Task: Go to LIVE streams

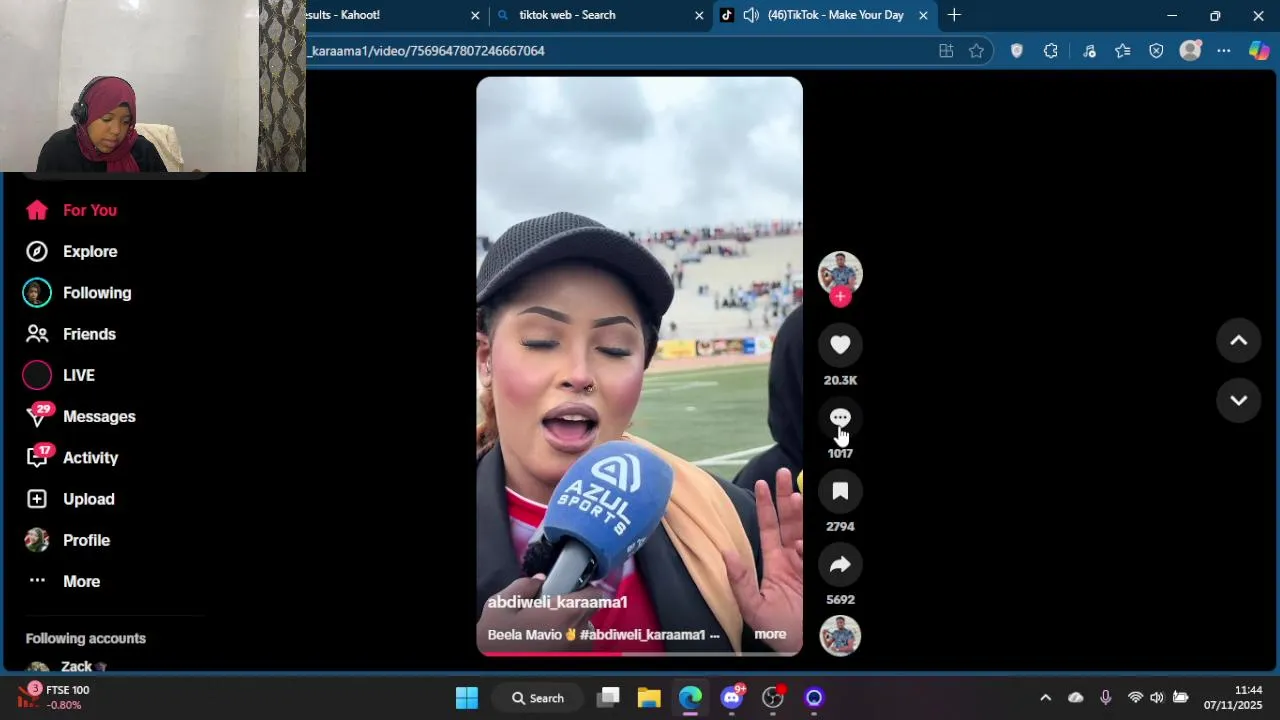Action: point(78,375)
